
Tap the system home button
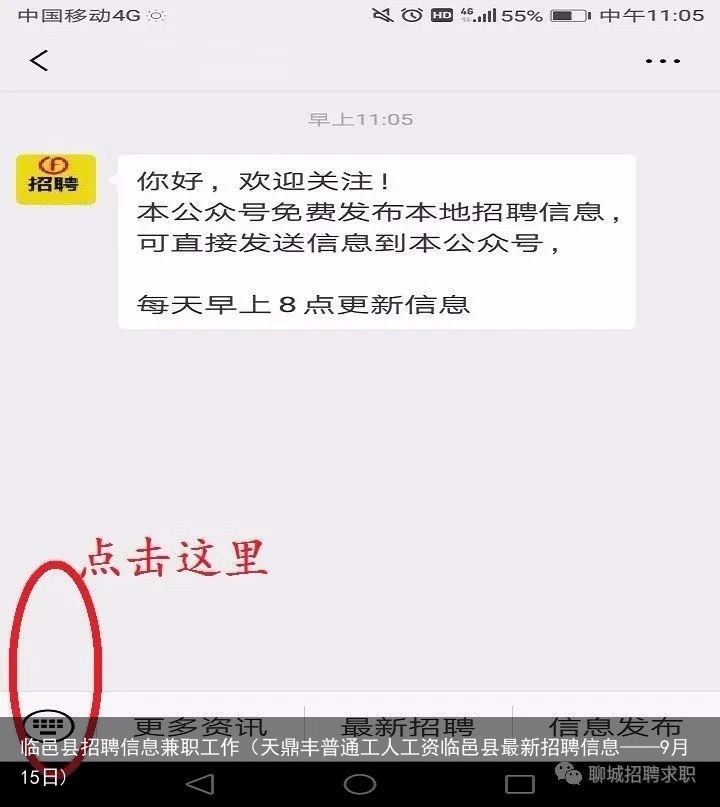(360, 783)
